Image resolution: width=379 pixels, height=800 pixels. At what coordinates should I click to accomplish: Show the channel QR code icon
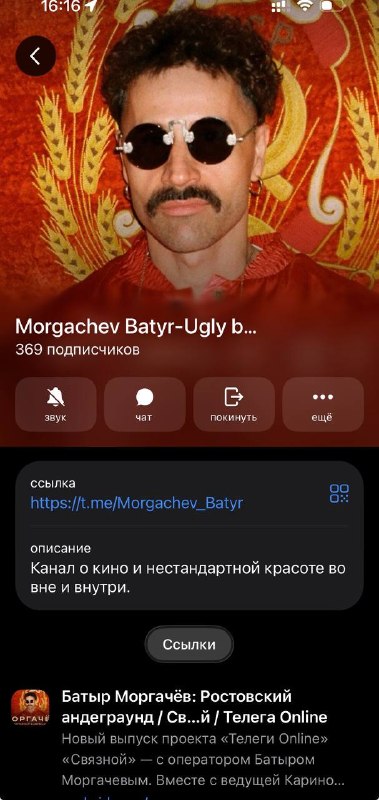point(339,493)
